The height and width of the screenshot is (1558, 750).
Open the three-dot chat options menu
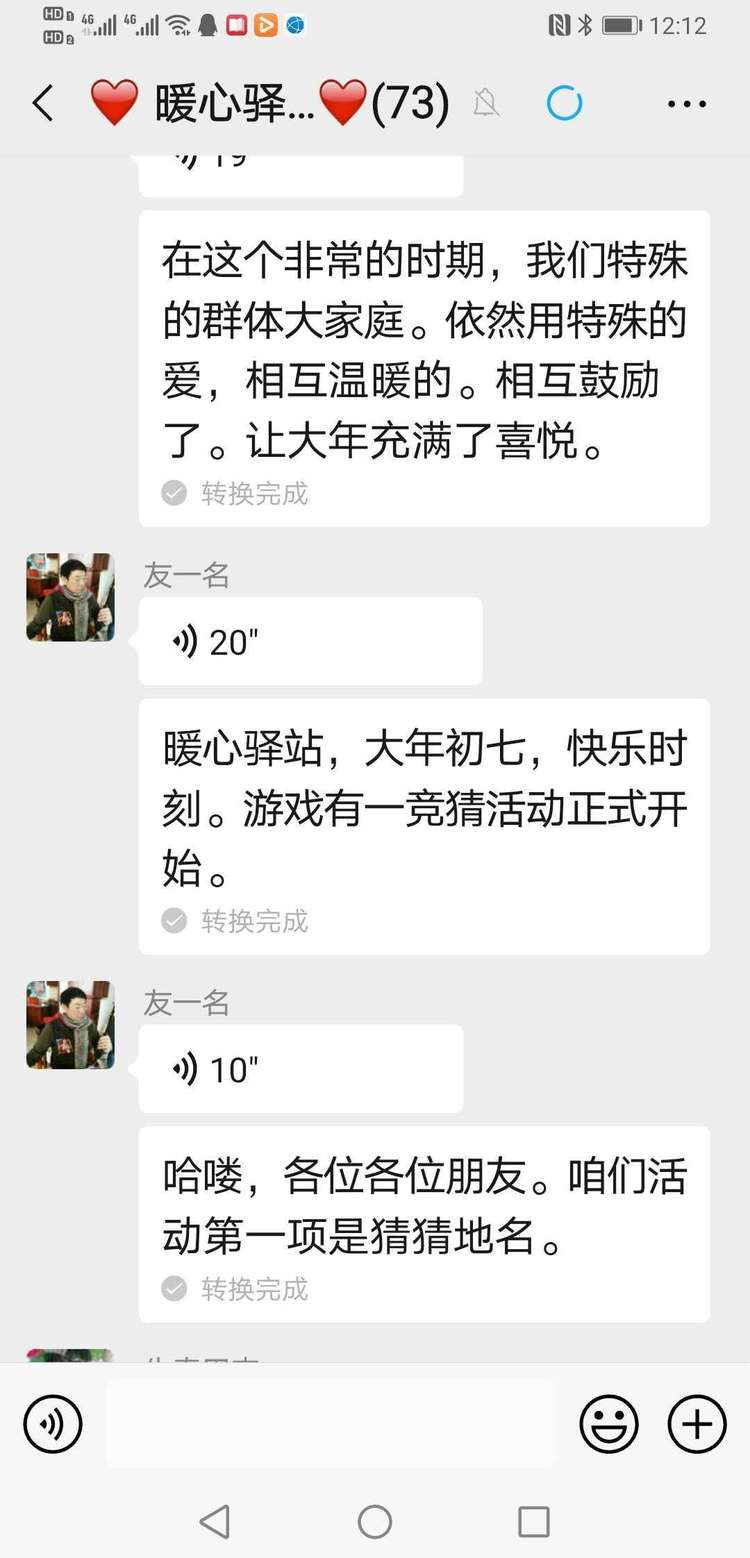(686, 104)
